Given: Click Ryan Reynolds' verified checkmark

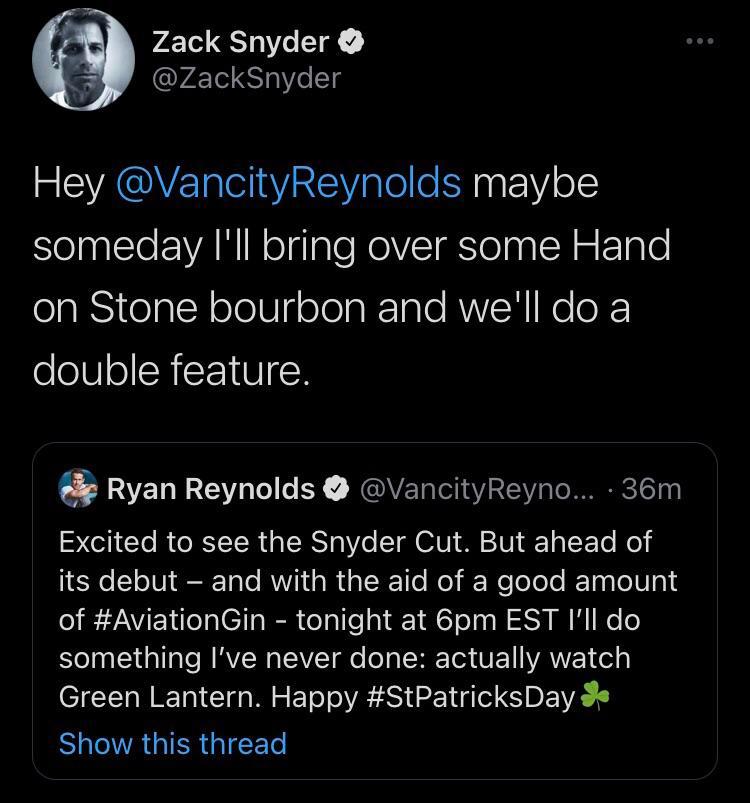Looking at the screenshot, I should click(334, 490).
